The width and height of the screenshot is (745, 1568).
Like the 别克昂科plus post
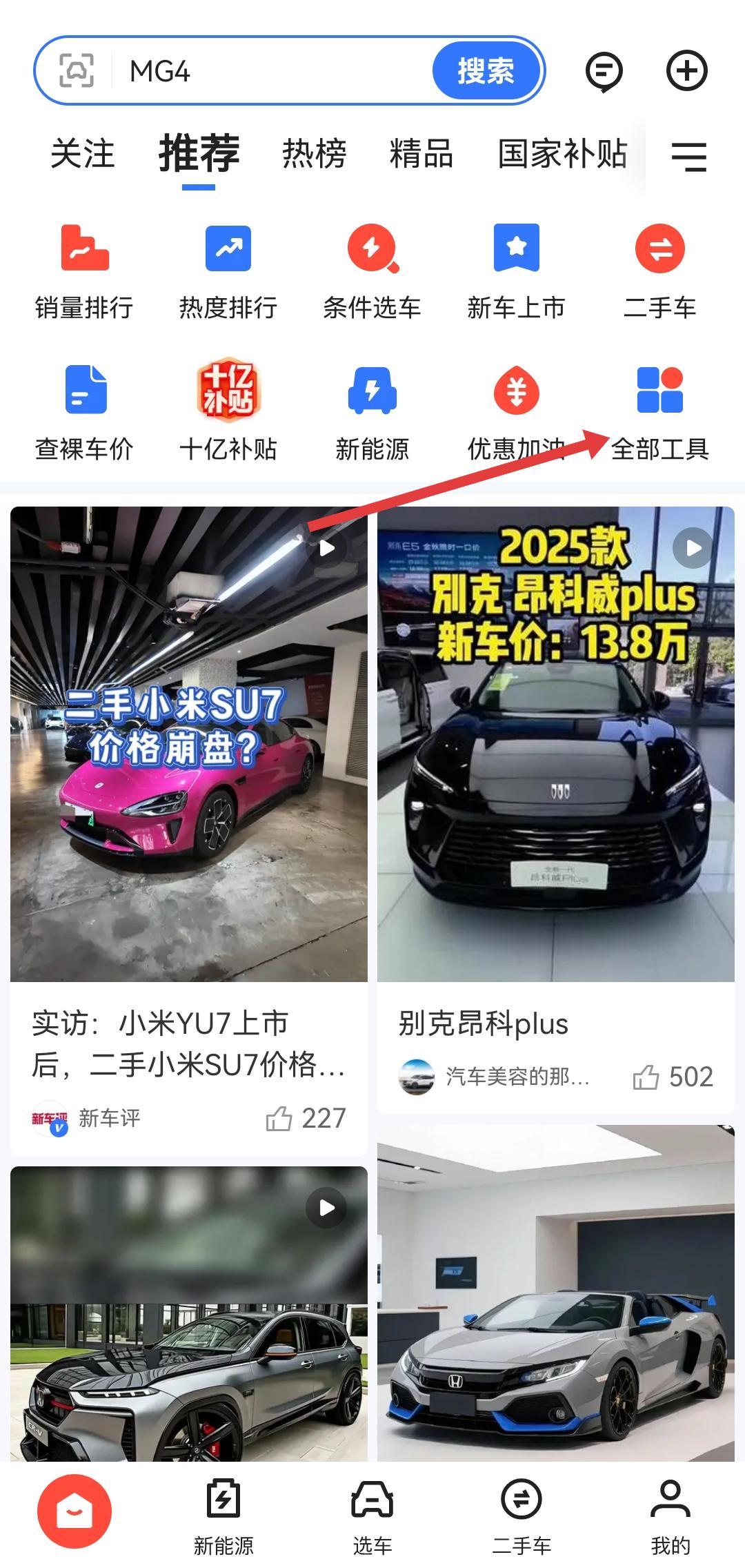click(x=646, y=1077)
